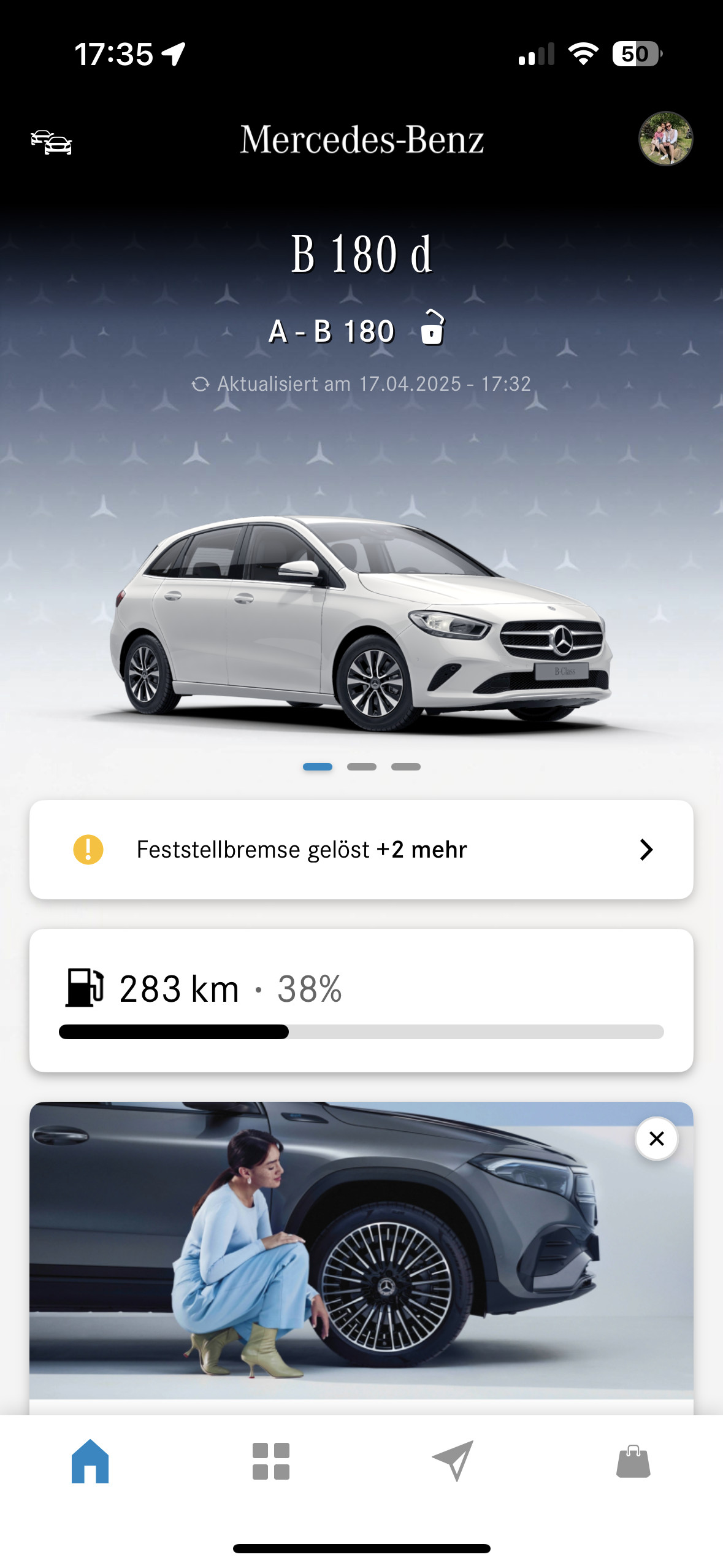Open the profile picture avatar
723x1568 pixels.
[x=665, y=139]
